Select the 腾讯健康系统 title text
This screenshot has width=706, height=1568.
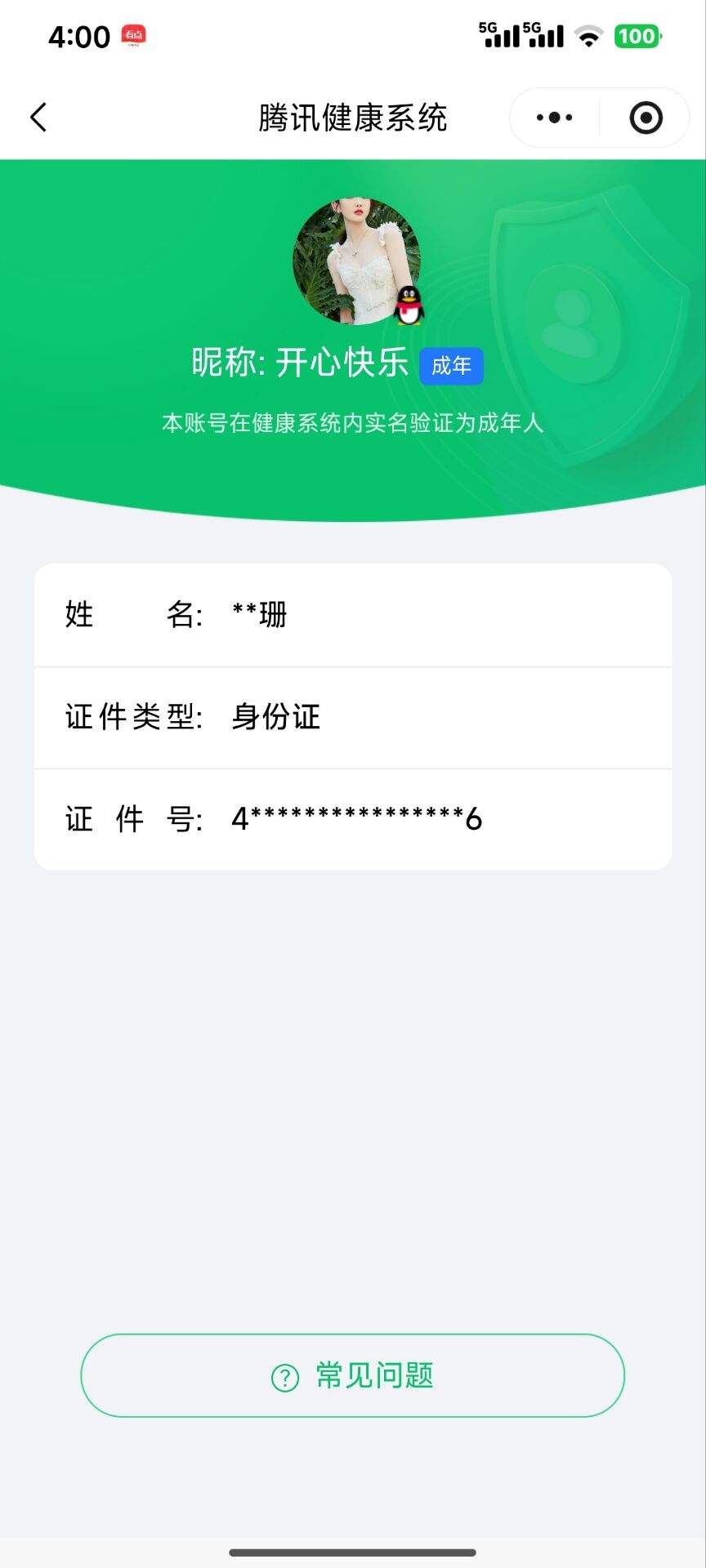tap(353, 117)
